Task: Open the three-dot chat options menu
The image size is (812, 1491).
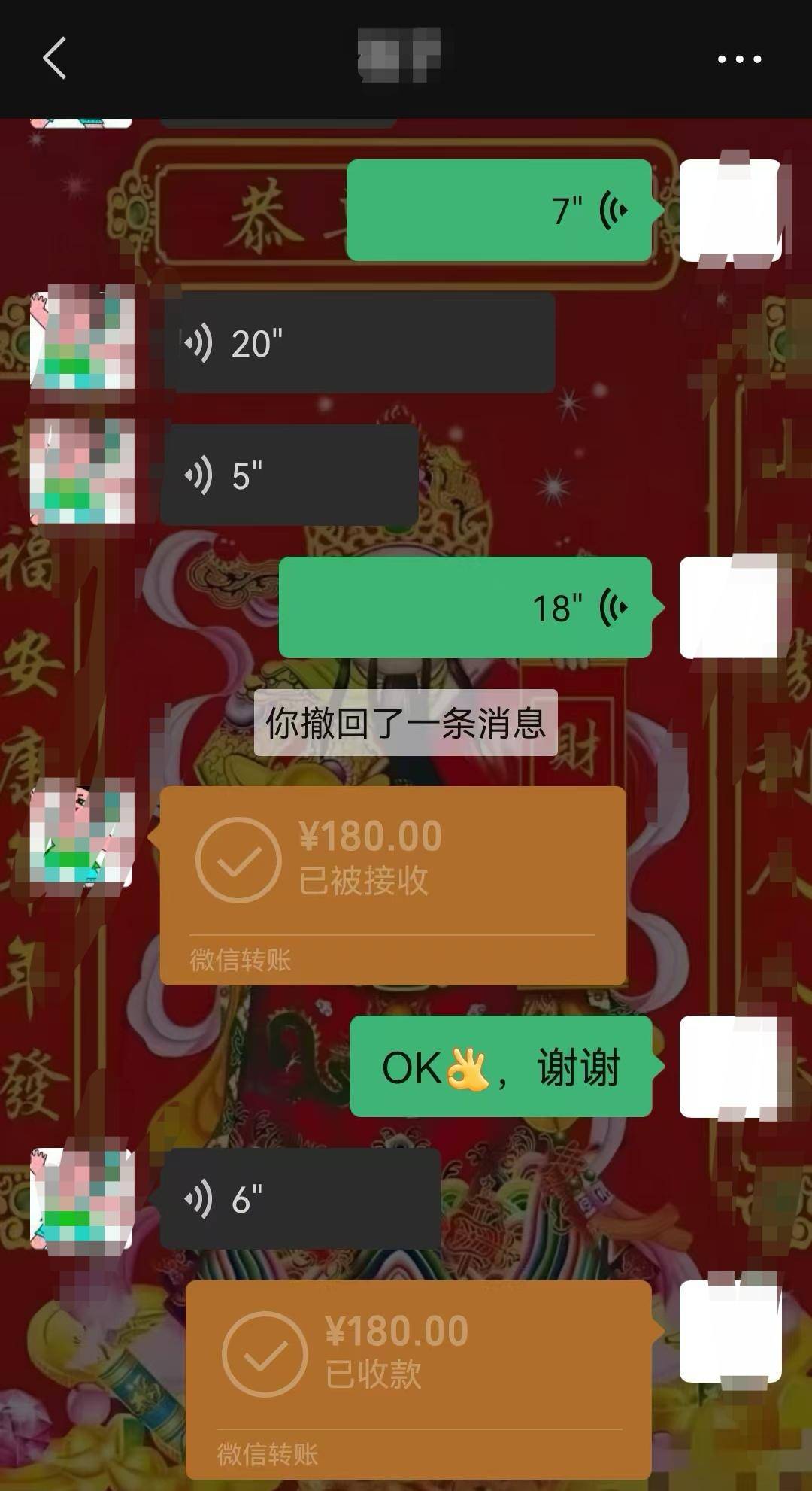Action: point(738,59)
